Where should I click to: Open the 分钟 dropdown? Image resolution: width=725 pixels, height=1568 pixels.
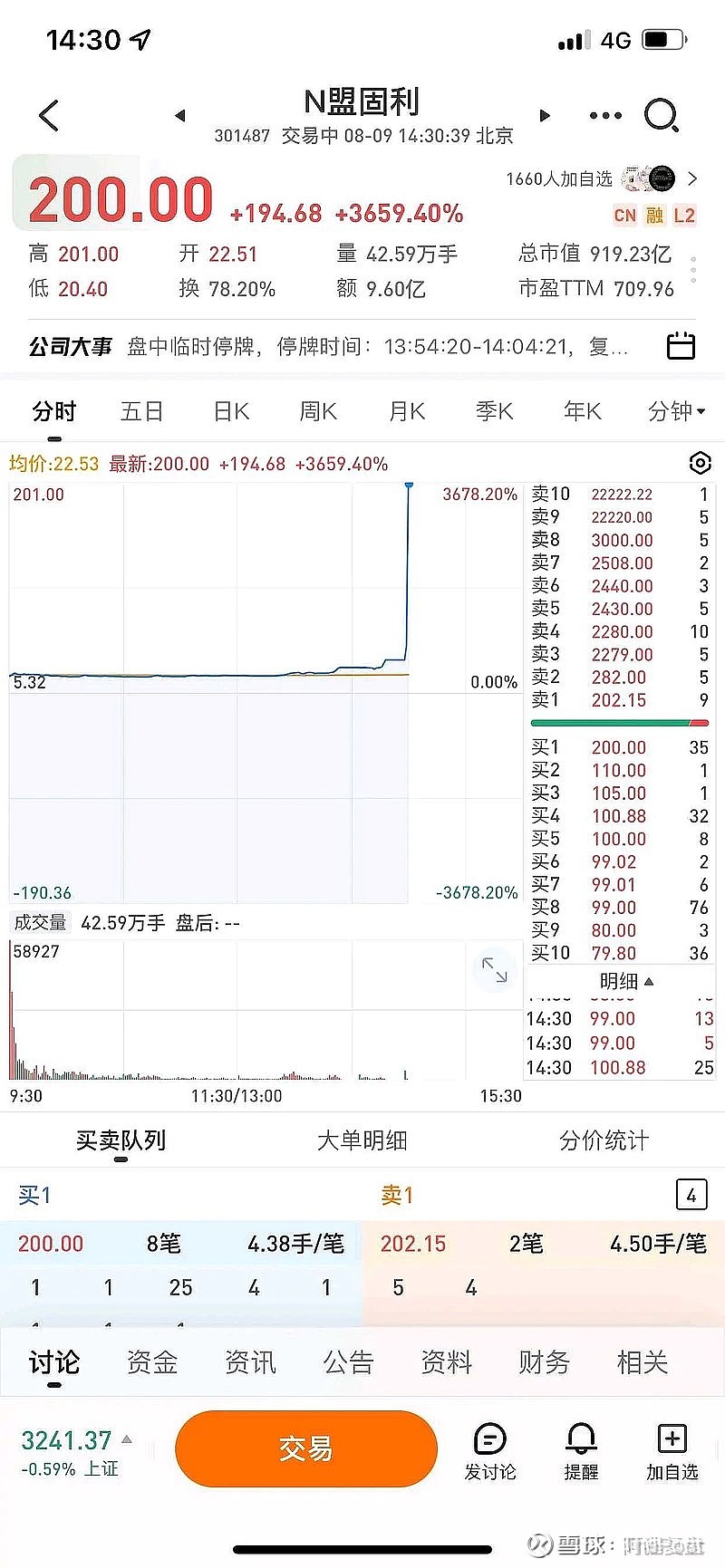coord(676,411)
